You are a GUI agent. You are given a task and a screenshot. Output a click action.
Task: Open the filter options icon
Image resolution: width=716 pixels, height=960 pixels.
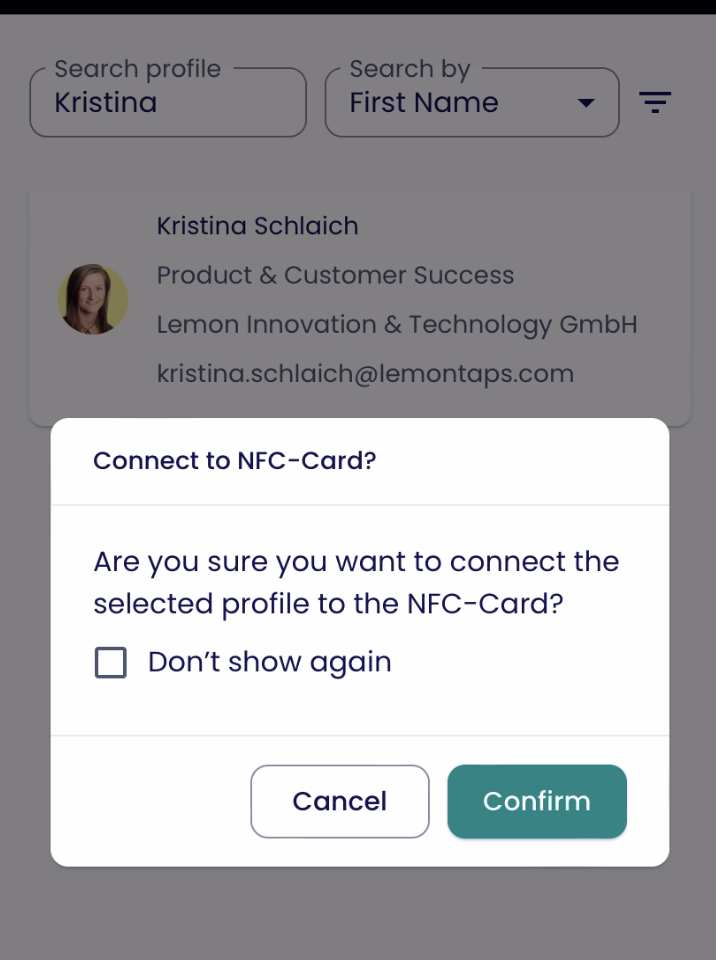point(655,102)
